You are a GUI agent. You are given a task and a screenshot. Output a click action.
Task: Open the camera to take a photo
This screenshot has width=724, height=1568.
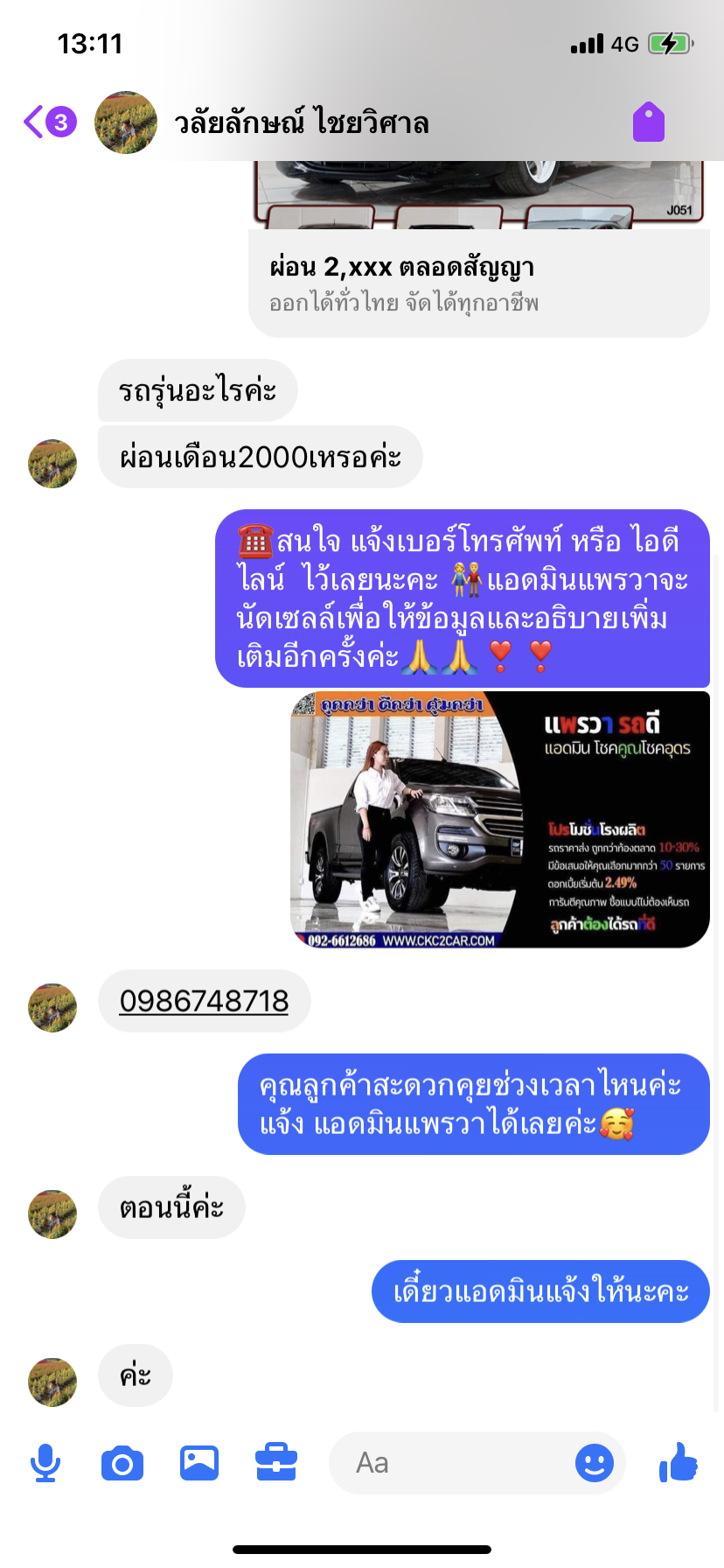[122, 1463]
